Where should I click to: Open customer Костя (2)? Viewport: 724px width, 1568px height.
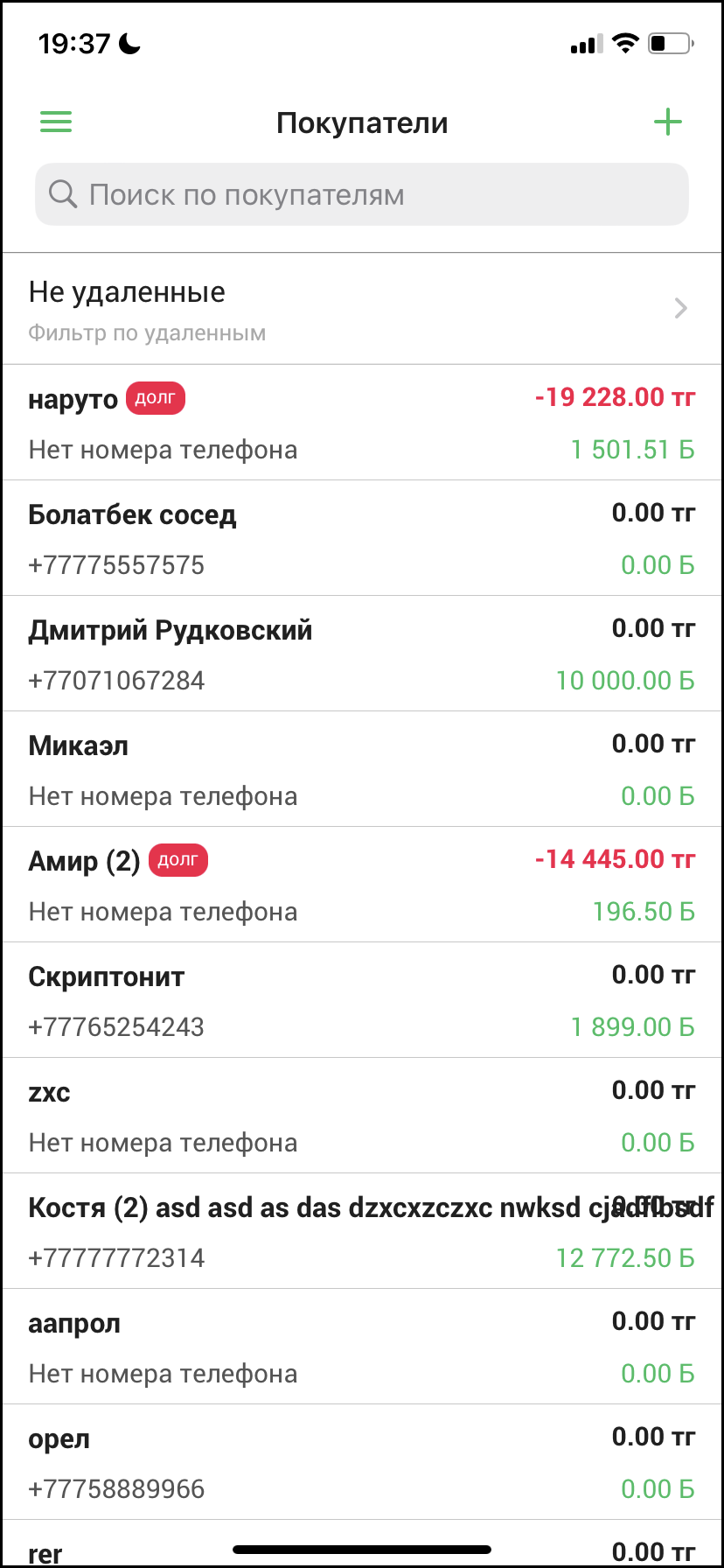click(362, 1231)
